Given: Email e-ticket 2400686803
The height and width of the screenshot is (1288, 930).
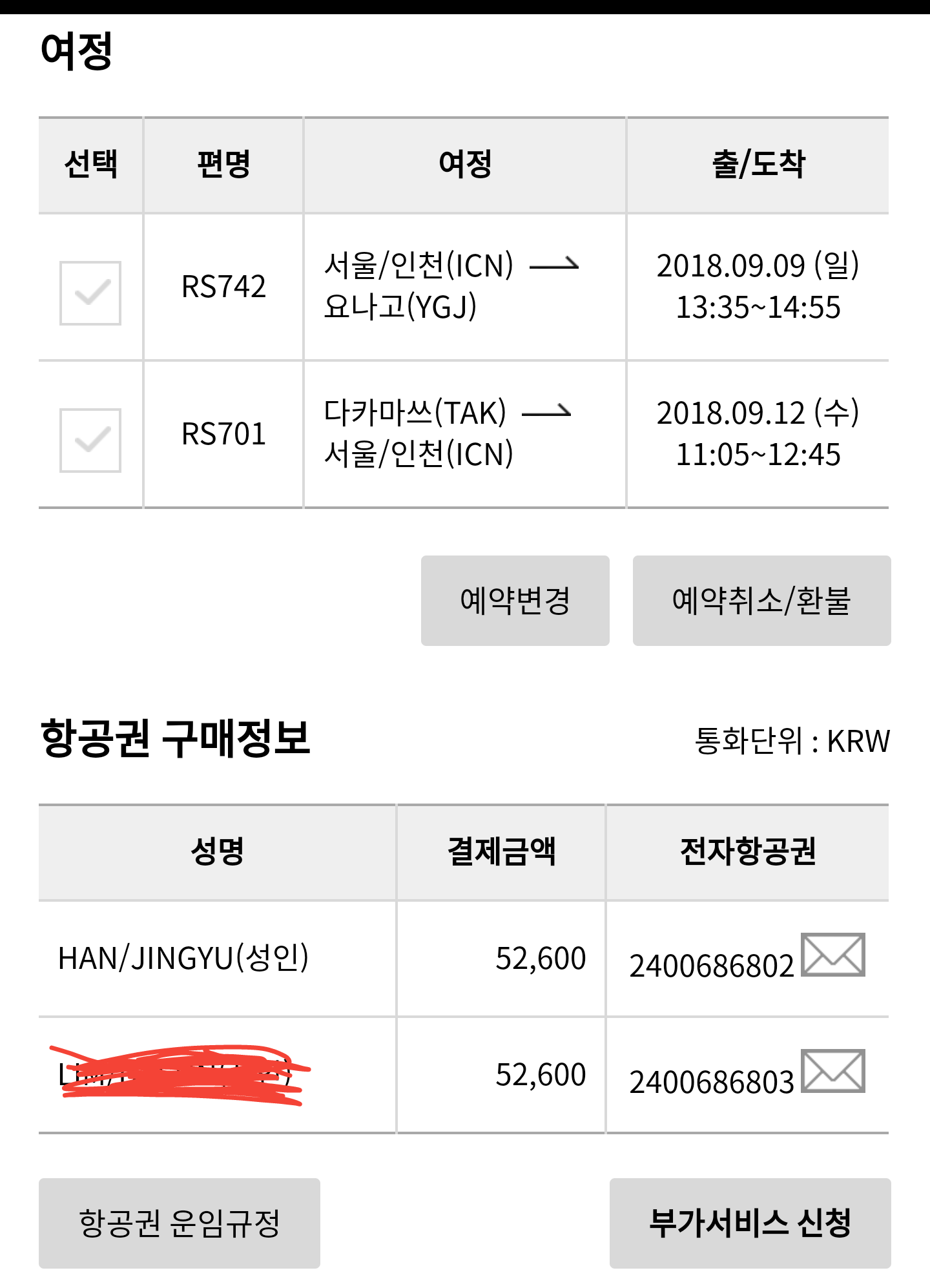Looking at the screenshot, I should coord(832,1071).
